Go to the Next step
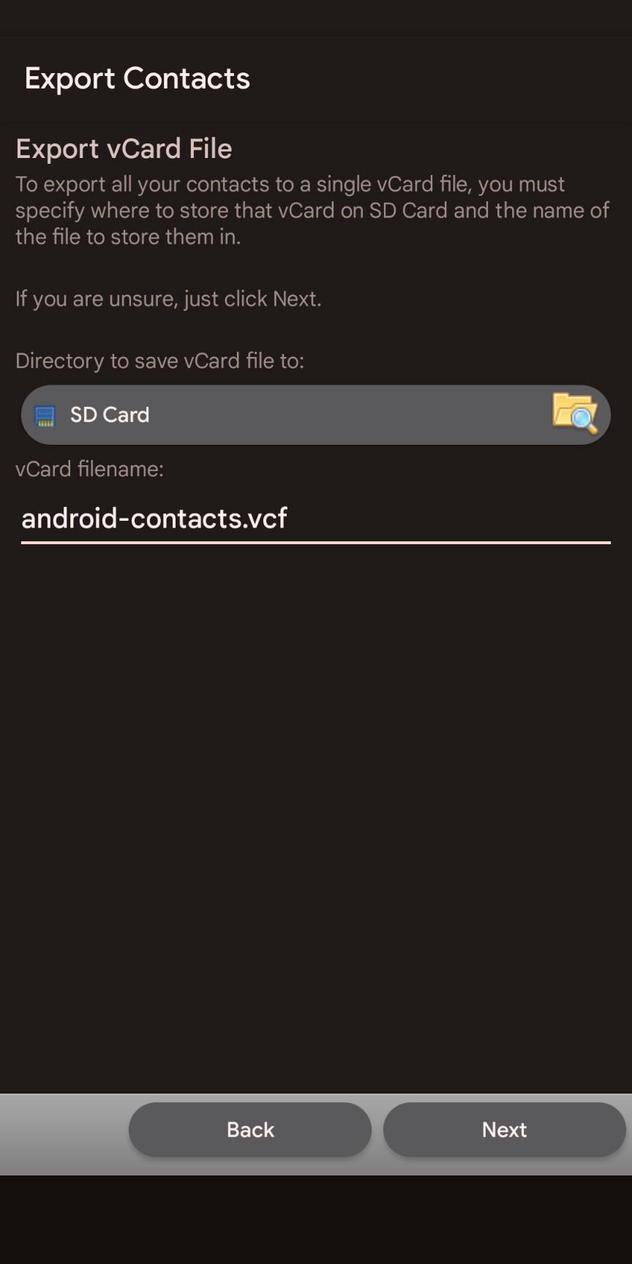This screenshot has height=1264, width=632. tap(504, 1129)
